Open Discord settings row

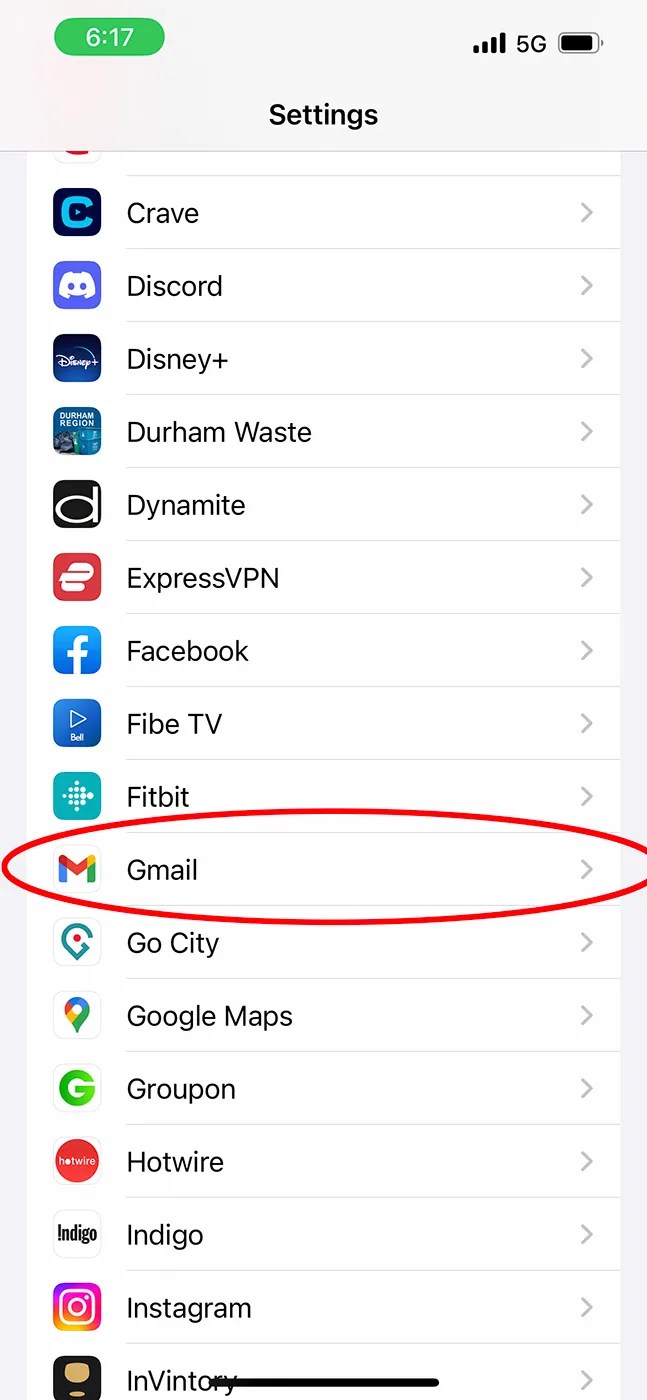pyautogui.click(x=323, y=286)
